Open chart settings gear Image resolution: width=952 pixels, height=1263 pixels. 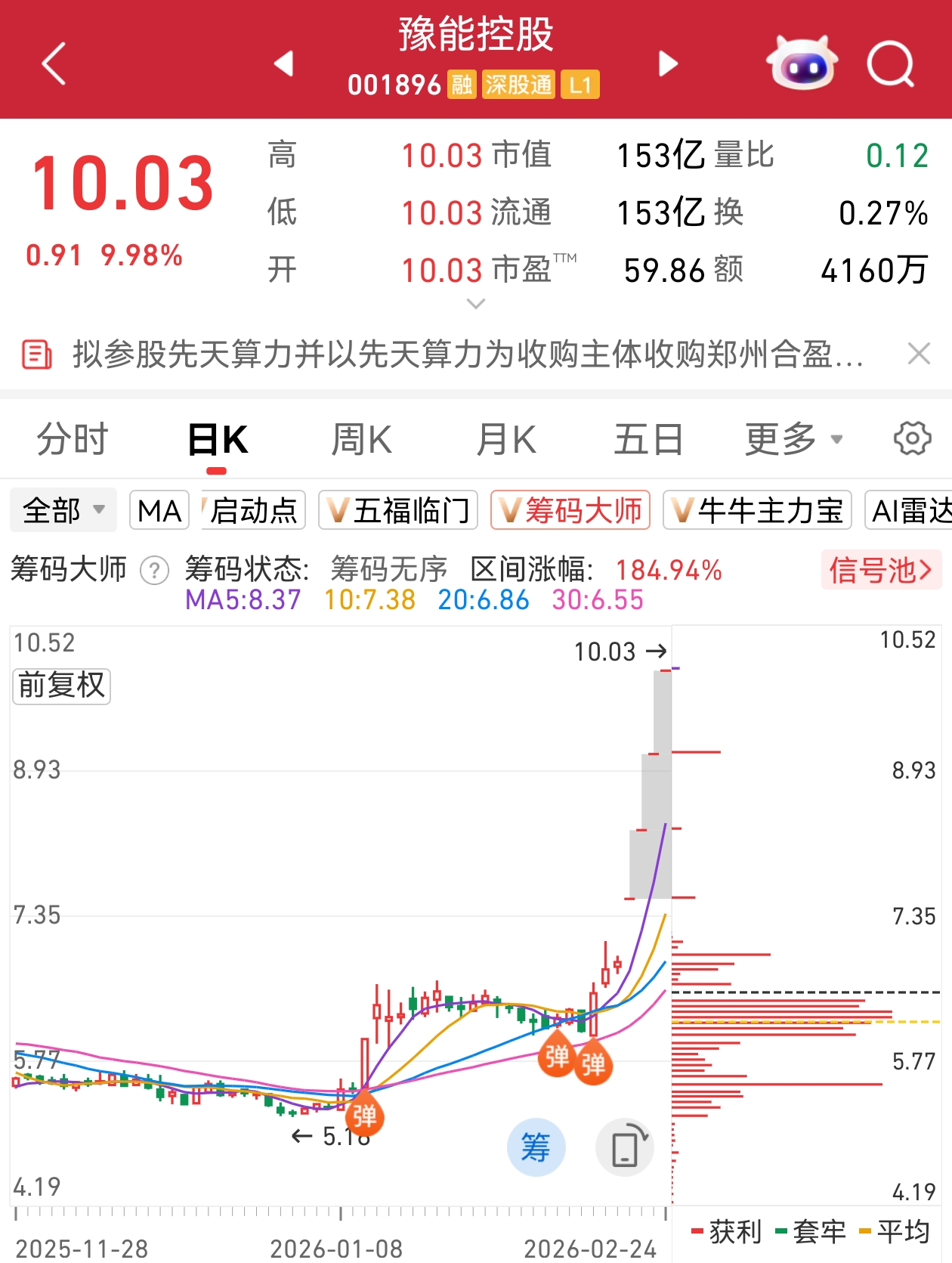click(x=912, y=438)
